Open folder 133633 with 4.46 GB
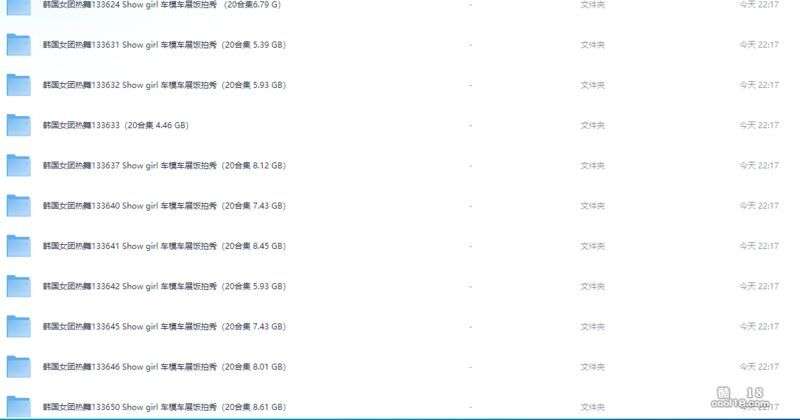Screen dimensions: 800x420 tap(115, 125)
